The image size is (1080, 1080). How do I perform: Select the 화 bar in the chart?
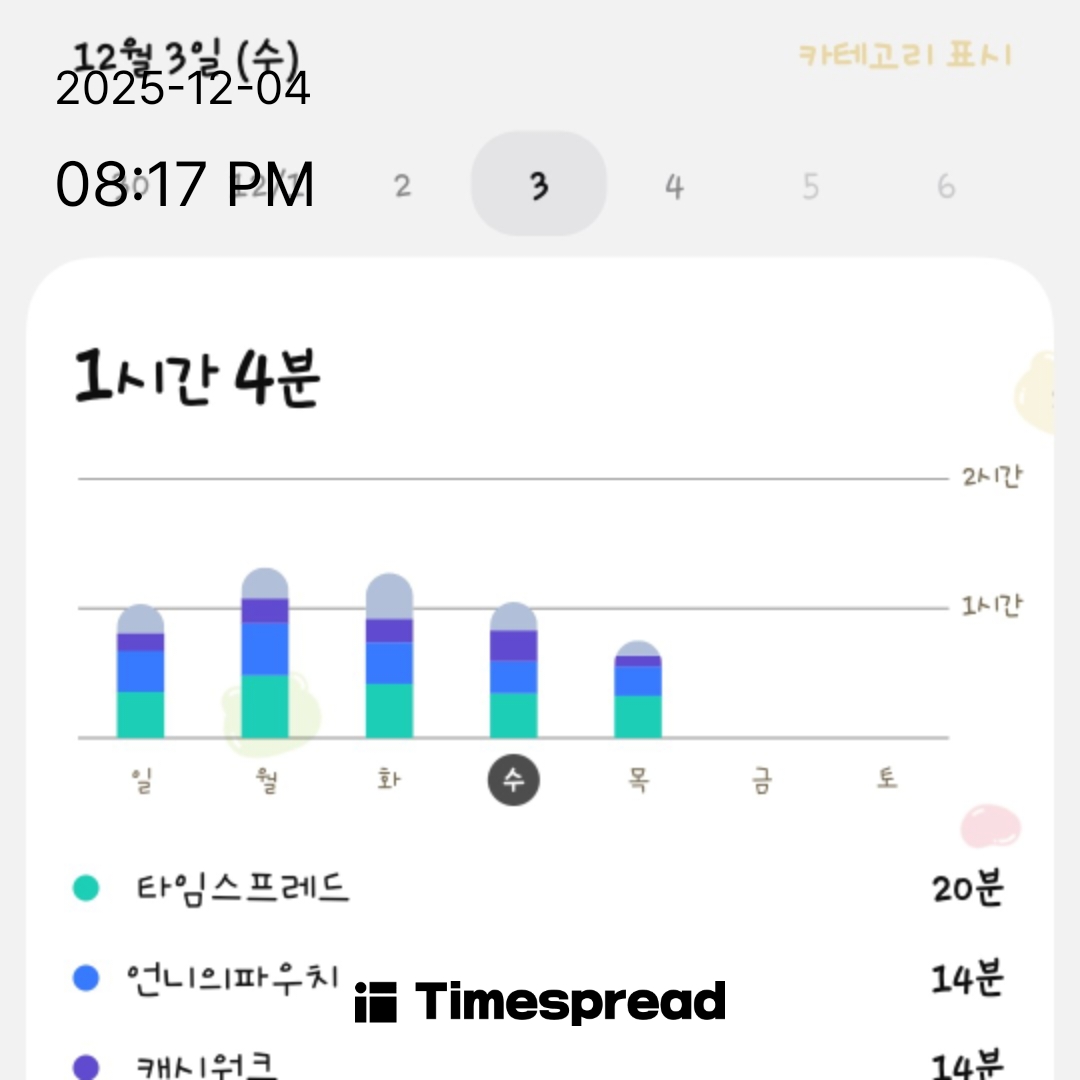[389, 657]
